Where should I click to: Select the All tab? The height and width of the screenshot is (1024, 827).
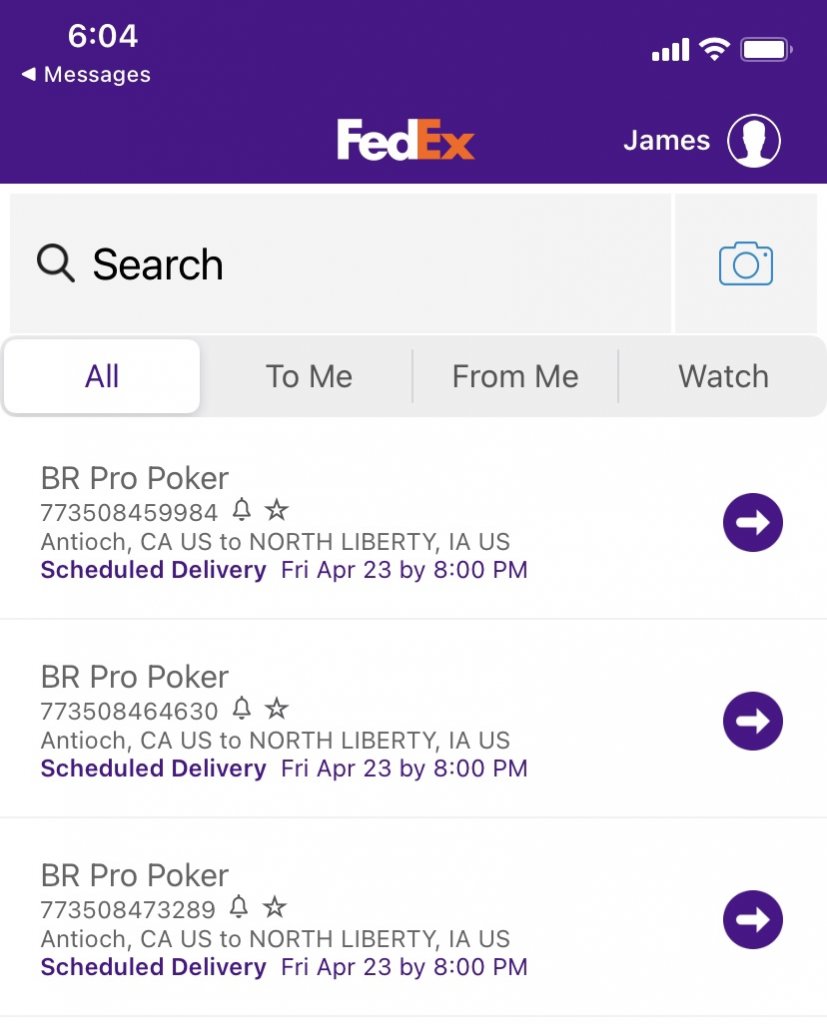(102, 377)
